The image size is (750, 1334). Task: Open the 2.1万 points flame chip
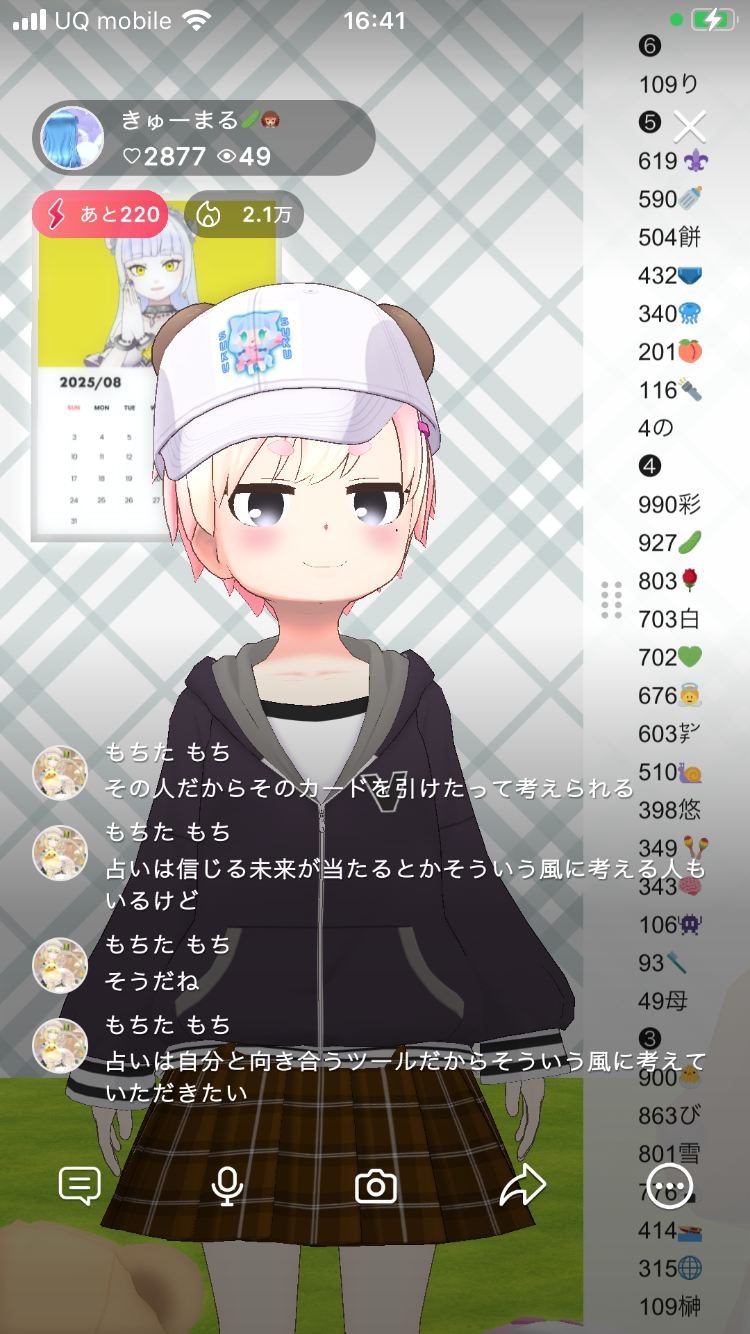243,214
